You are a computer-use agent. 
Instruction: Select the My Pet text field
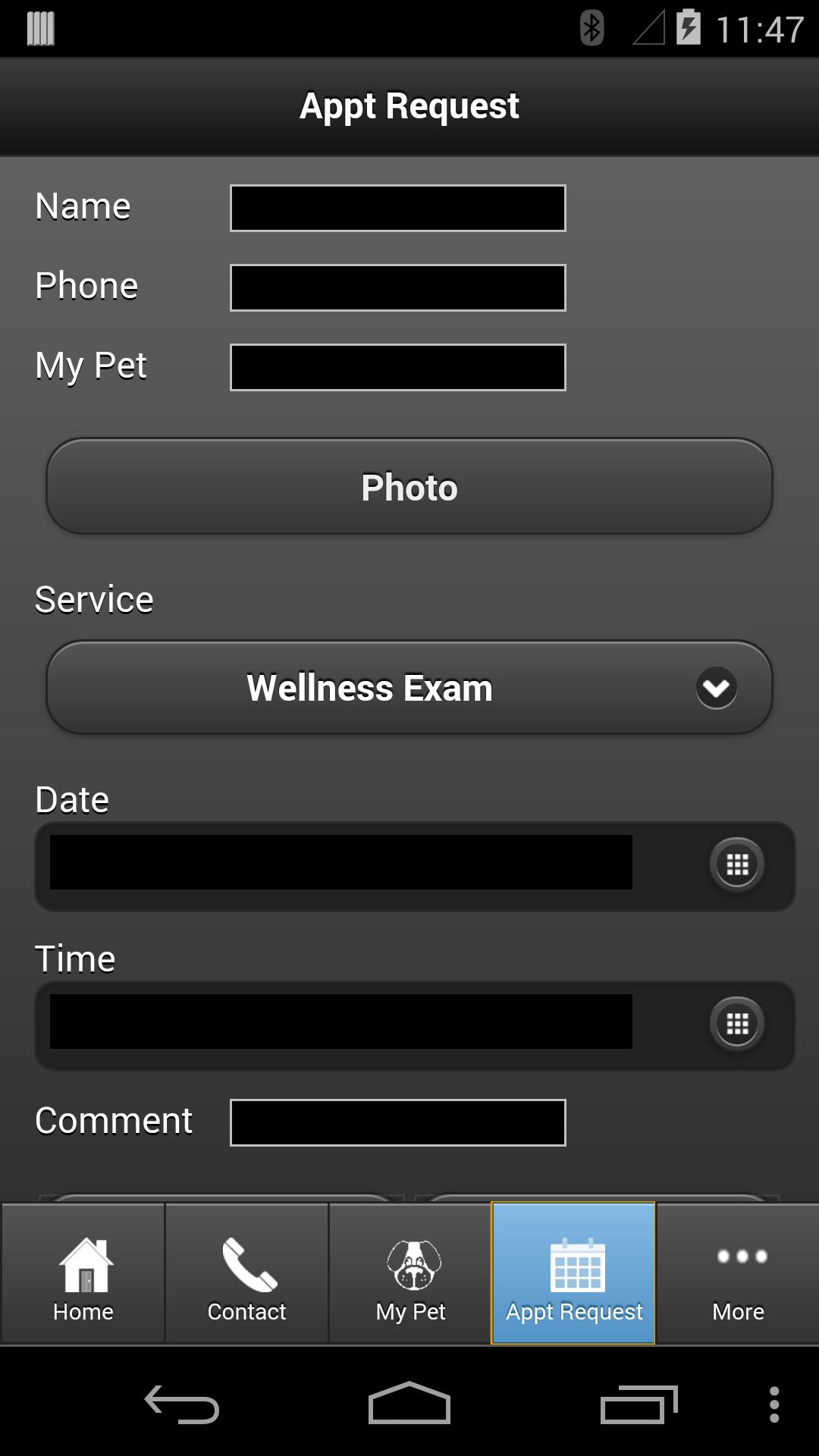point(397,367)
